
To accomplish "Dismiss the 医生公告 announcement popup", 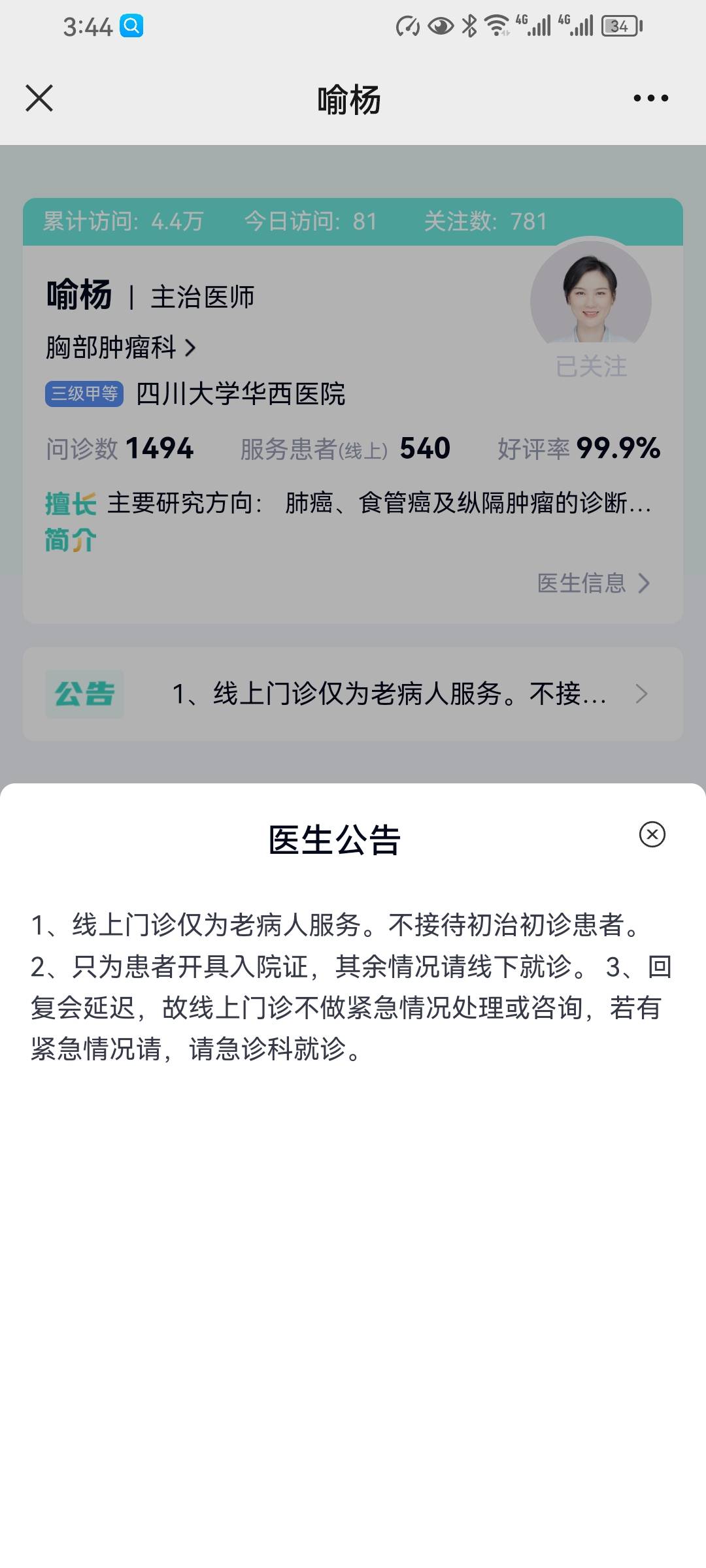I will pos(650,836).
